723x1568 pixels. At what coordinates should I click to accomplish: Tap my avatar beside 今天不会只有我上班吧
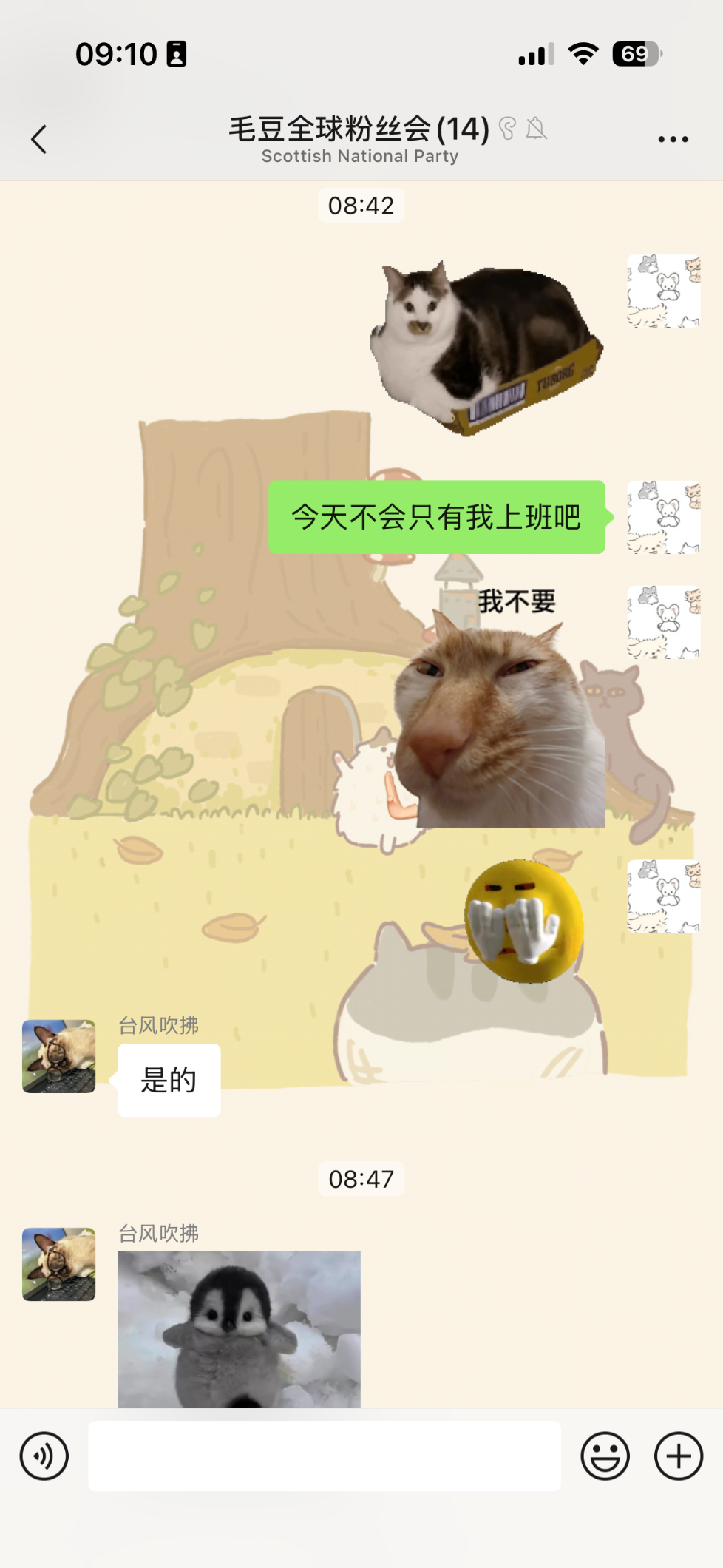tap(663, 517)
